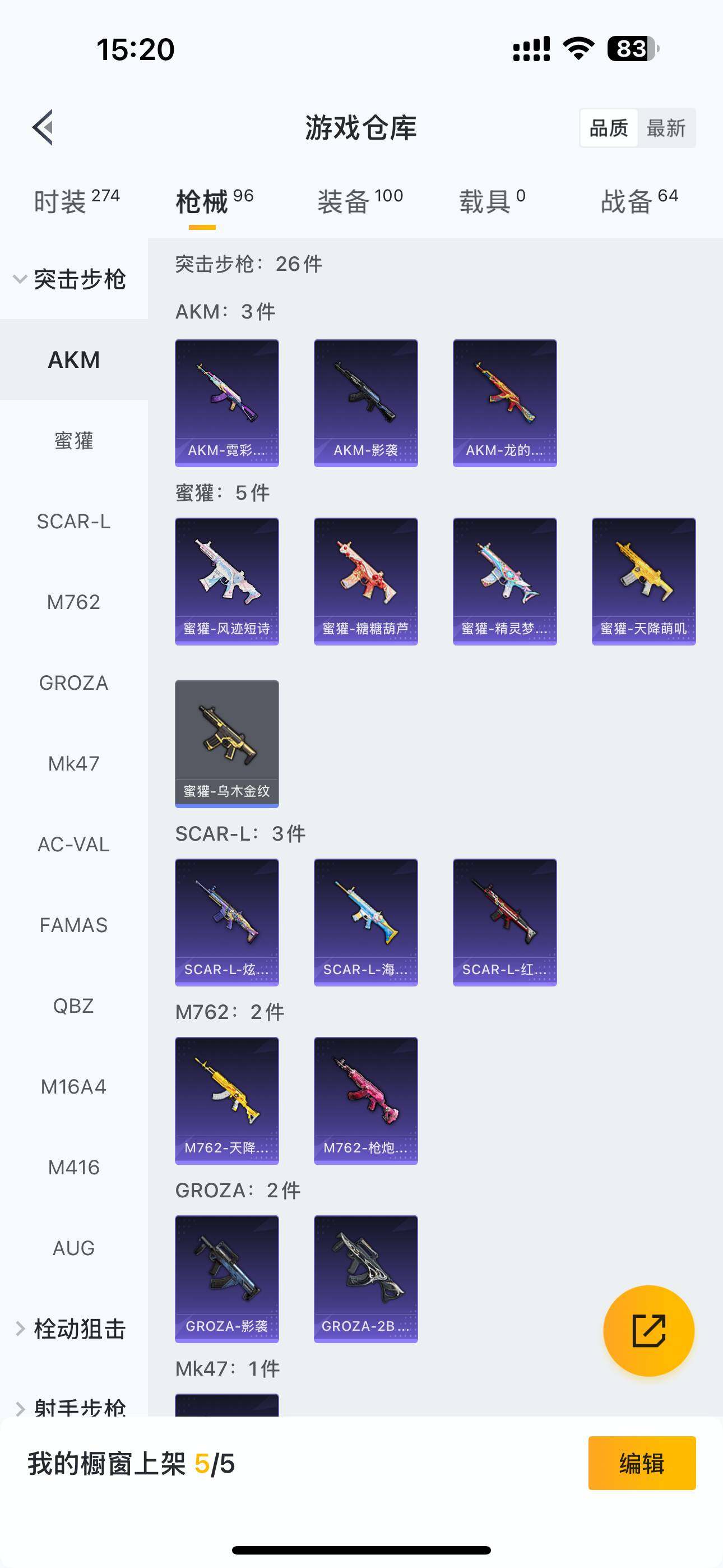Open the 蜜獾-乌木金纹 item
This screenshot has width=723, height=1568.
pos(227,744)
